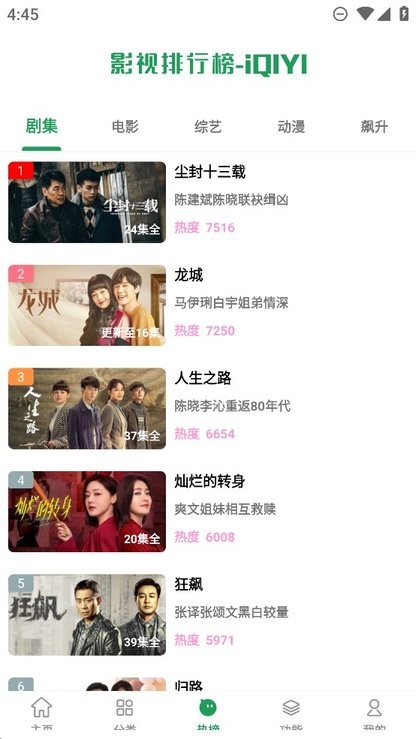Select the 剧集 tab
This screenshot has width=416, height=739.
41,126
